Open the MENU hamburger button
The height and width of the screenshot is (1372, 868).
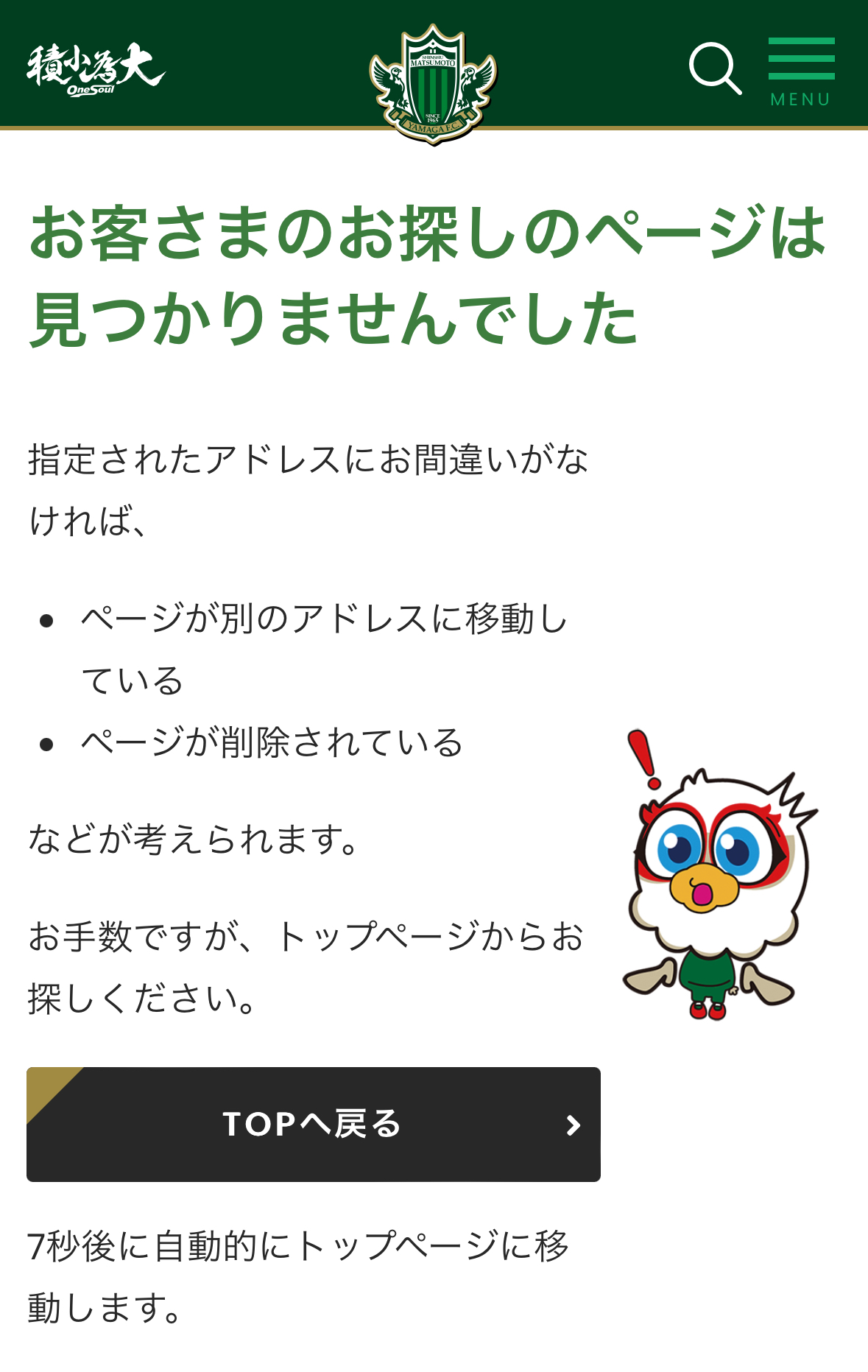801,71
